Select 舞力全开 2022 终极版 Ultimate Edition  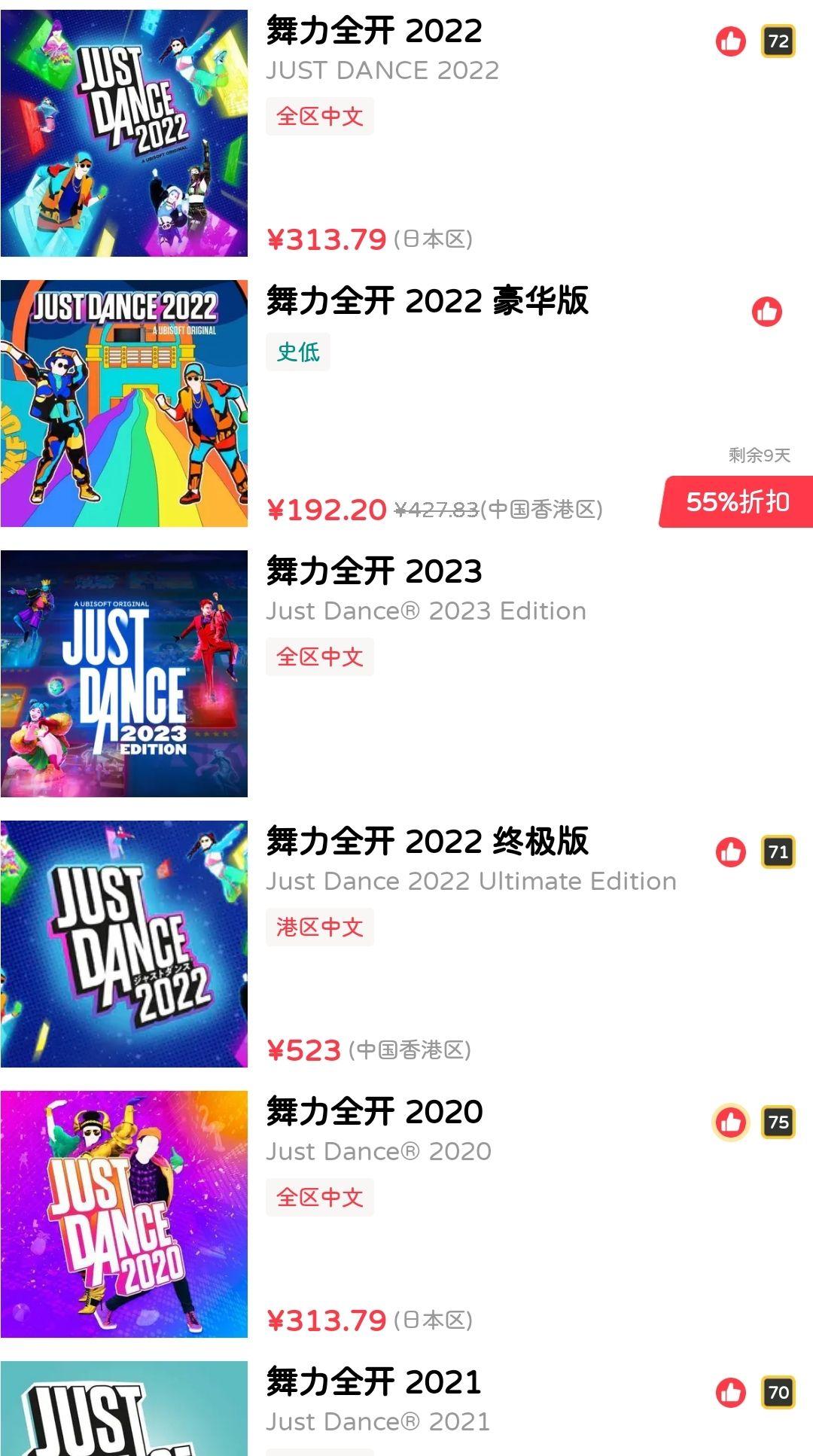(x=427, y=842)
